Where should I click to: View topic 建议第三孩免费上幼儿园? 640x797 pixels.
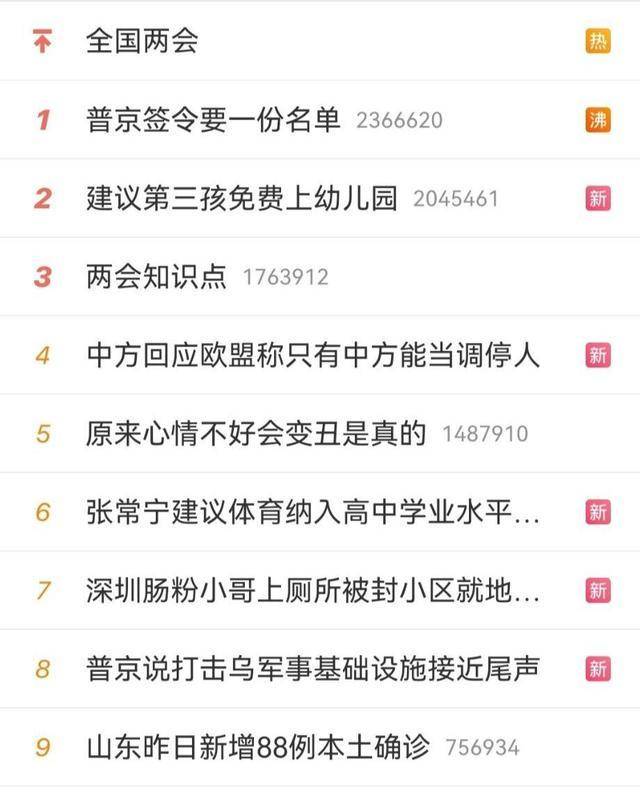pyautogui.click(x=241, y=198)
